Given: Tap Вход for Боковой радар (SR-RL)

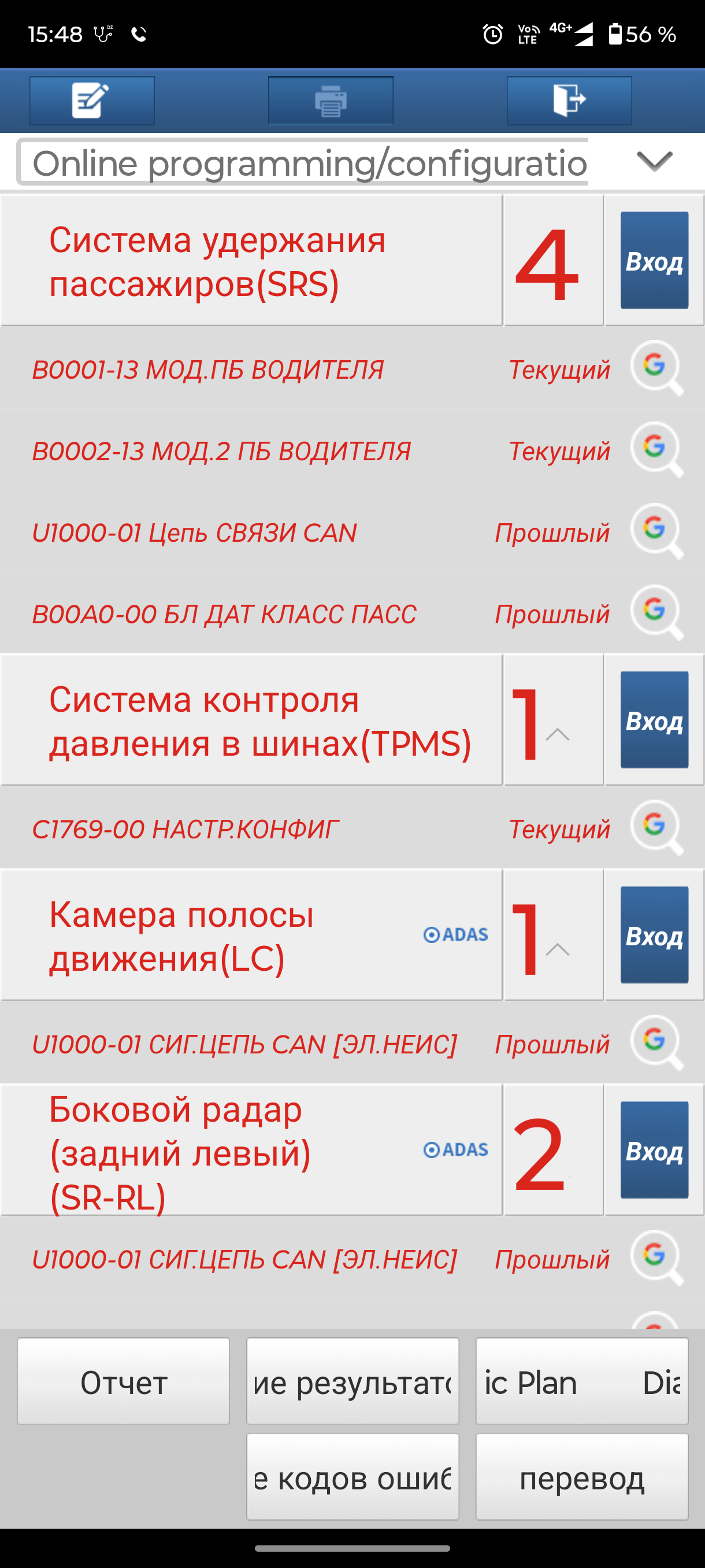Looking at the screenshot, I should 654,1150.
